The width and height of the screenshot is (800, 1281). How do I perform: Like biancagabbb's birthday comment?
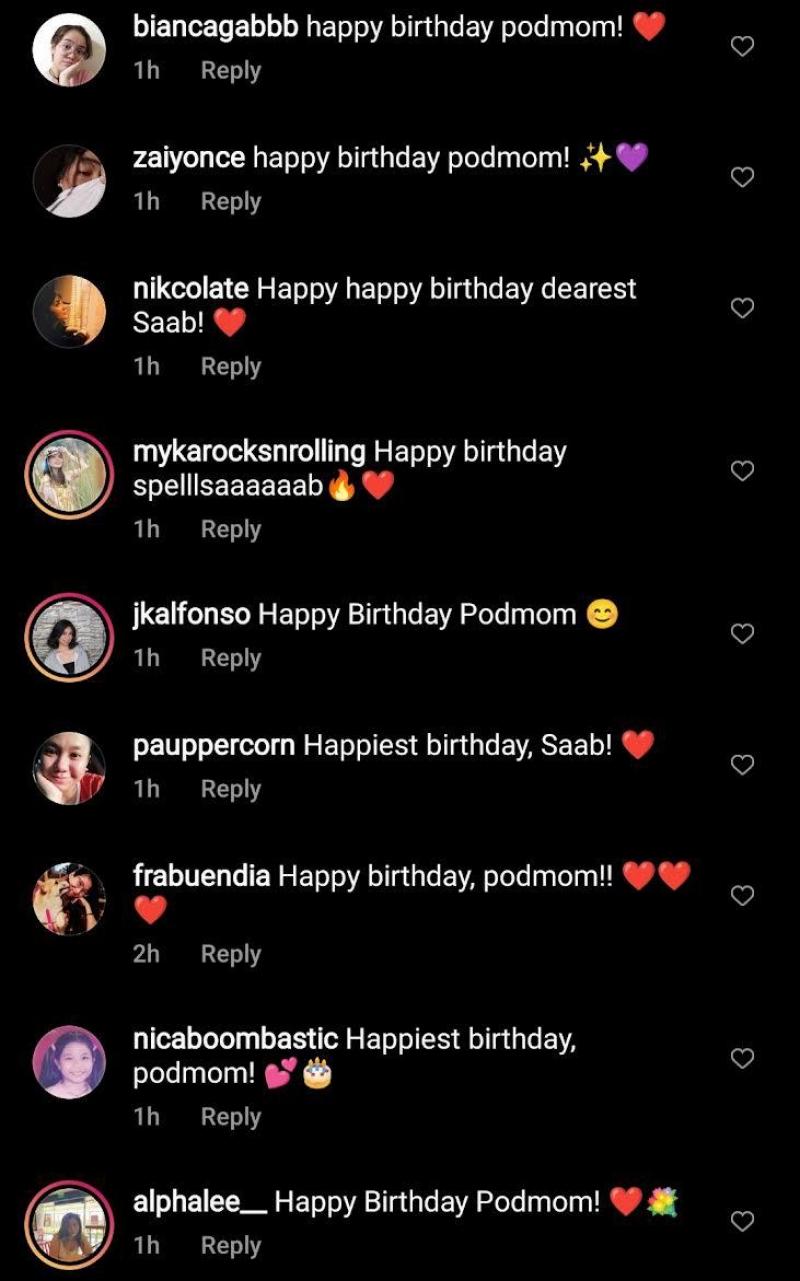tap(742, 46)
